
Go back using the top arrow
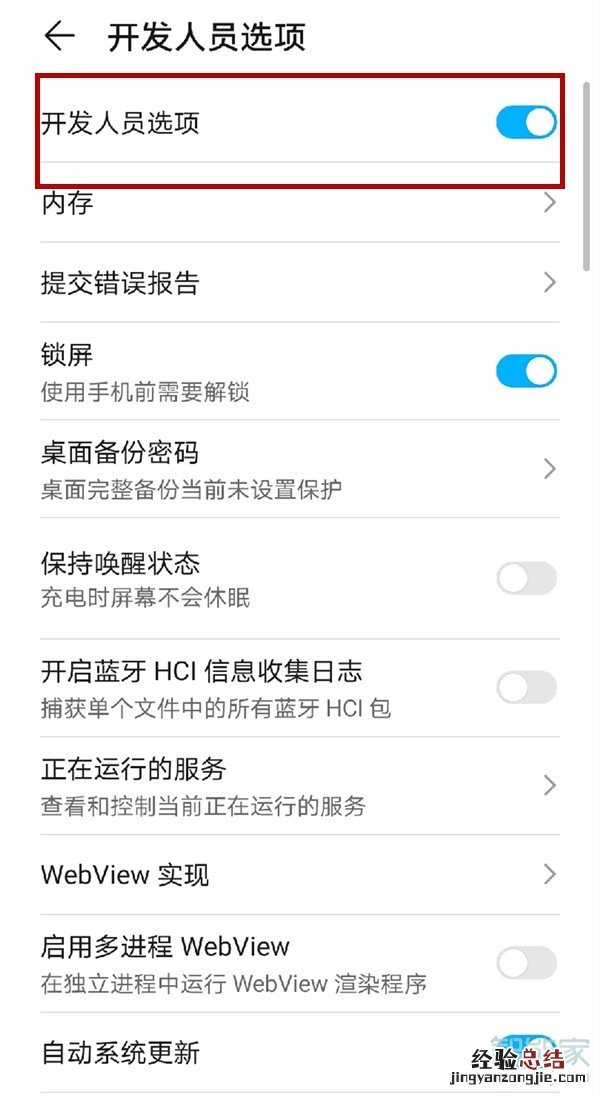click(59, 37)
